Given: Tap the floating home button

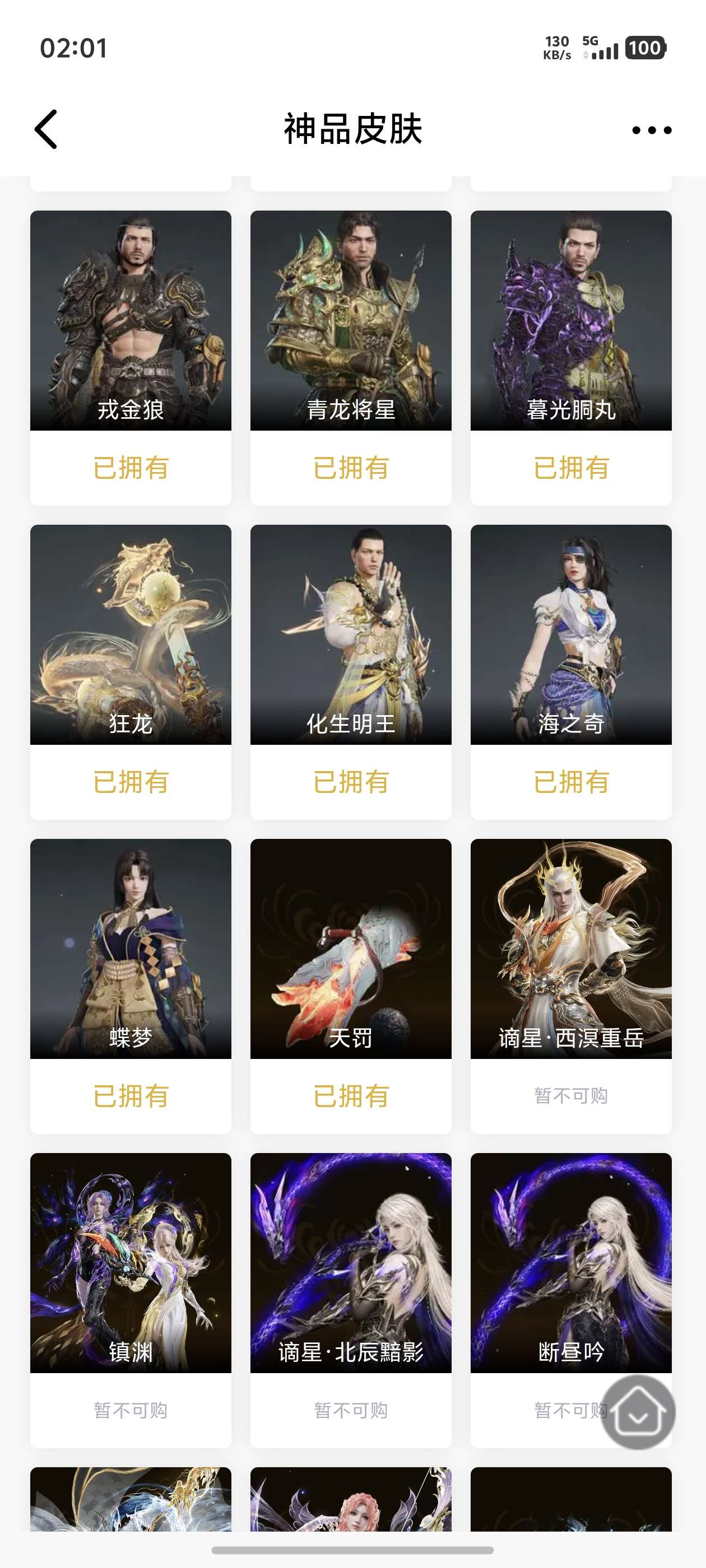Looking at the screenshot, I should point(638,1412).
